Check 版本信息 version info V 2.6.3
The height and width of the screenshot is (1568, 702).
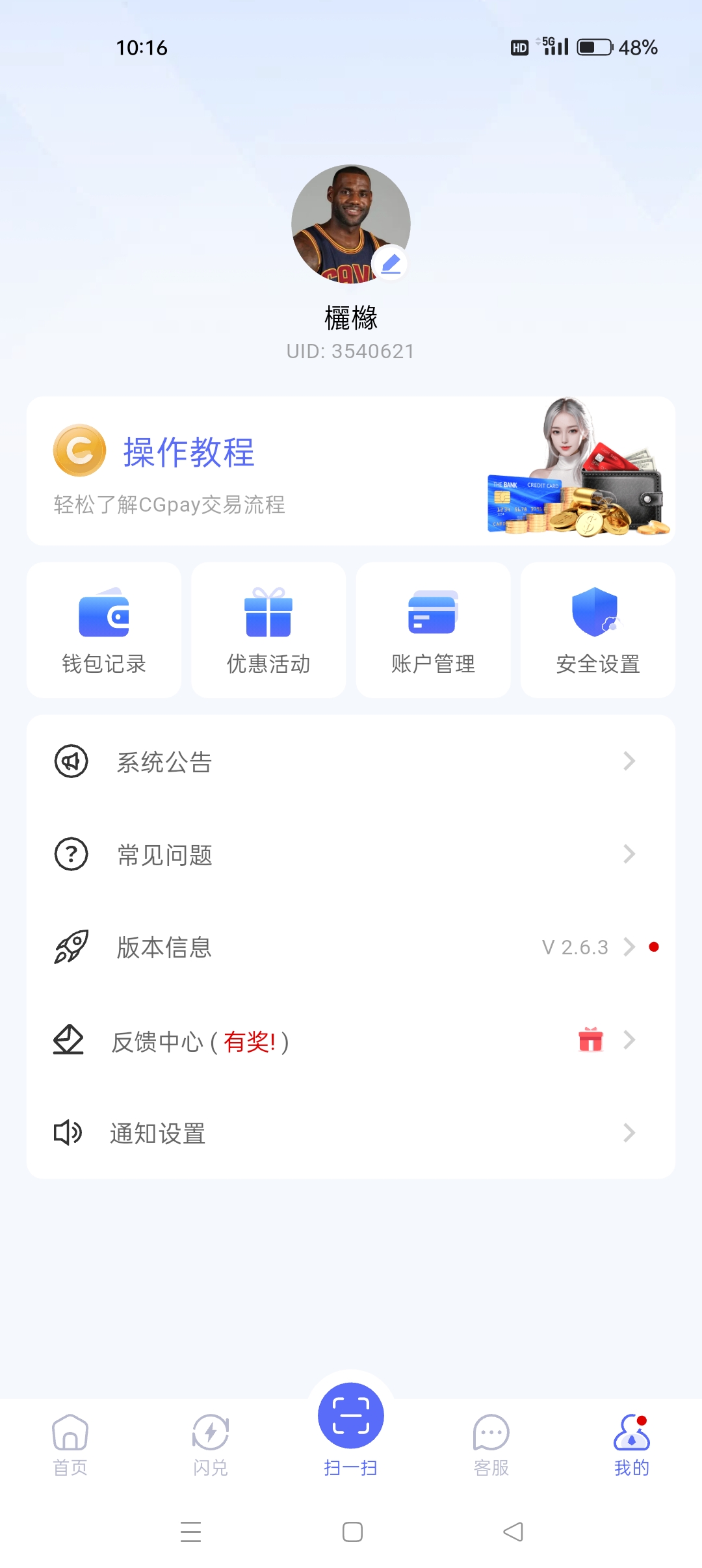pyautogui.click(x=351, y=947)
